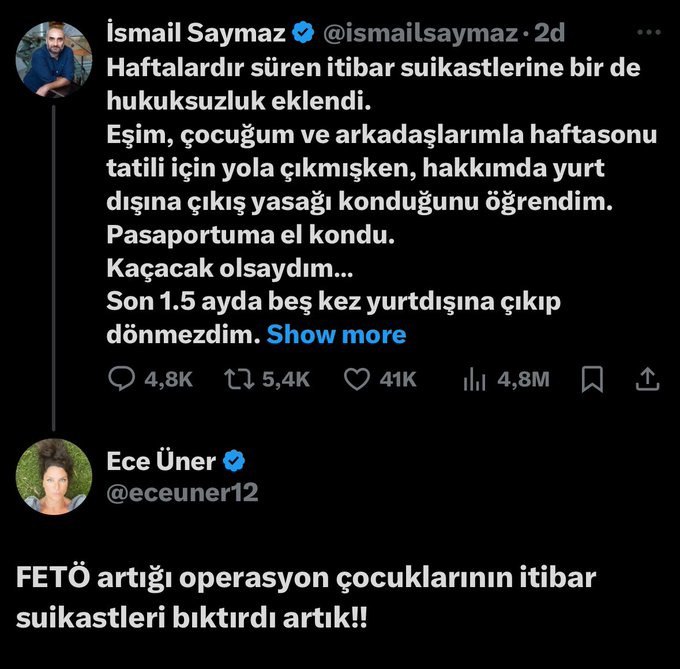The height and width of the screenshot is (669, 680).
Task: Expand the post with Show more
Action: [336, 335]
